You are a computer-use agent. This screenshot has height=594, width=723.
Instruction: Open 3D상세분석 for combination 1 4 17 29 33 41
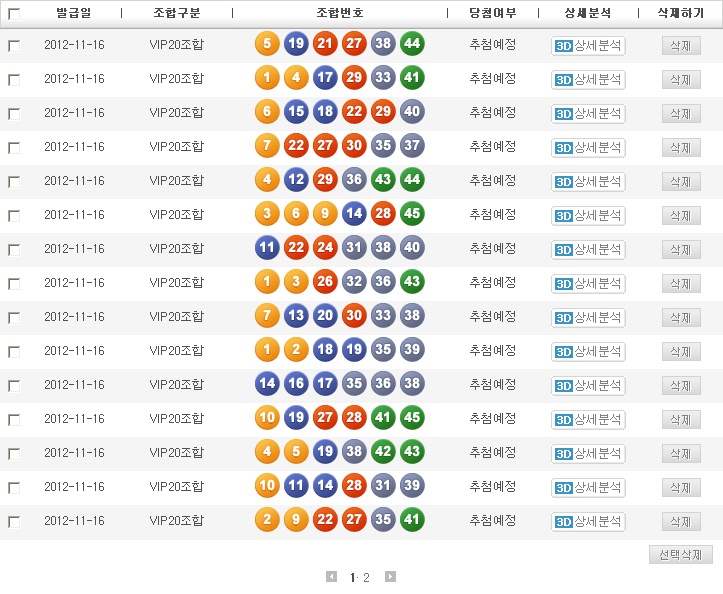pos(588,80)
